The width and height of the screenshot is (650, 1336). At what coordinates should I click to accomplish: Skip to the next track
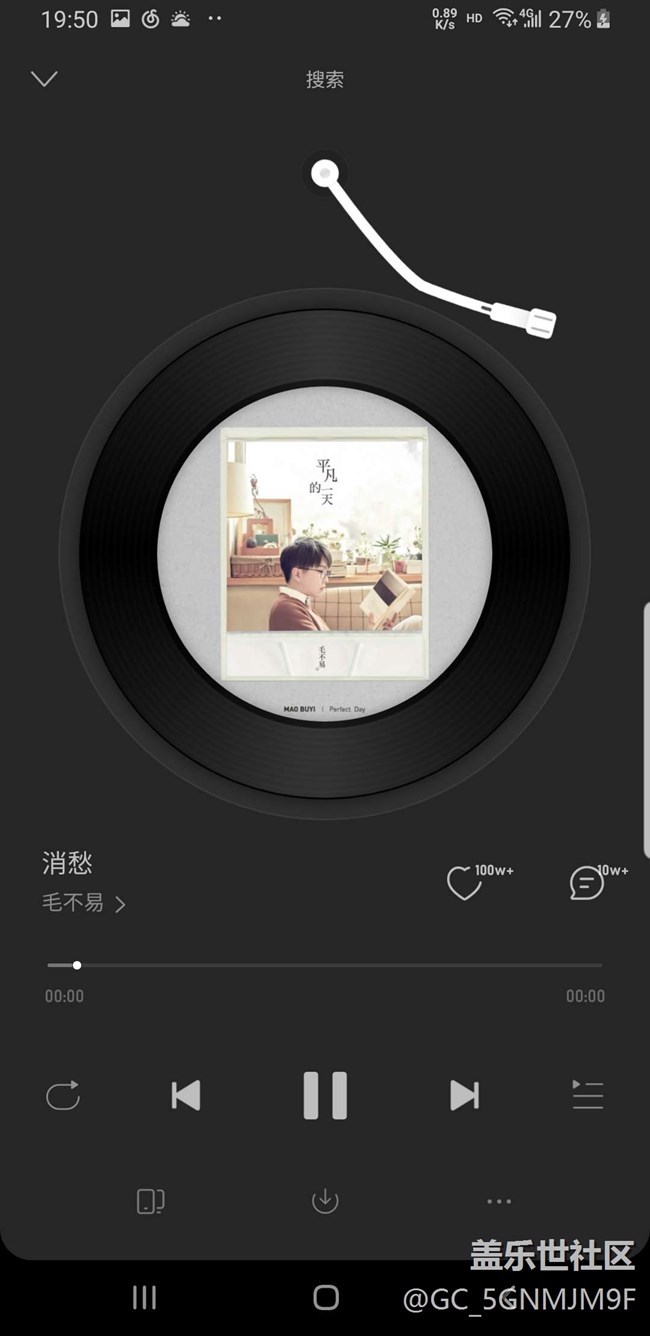click(464, 1095)
